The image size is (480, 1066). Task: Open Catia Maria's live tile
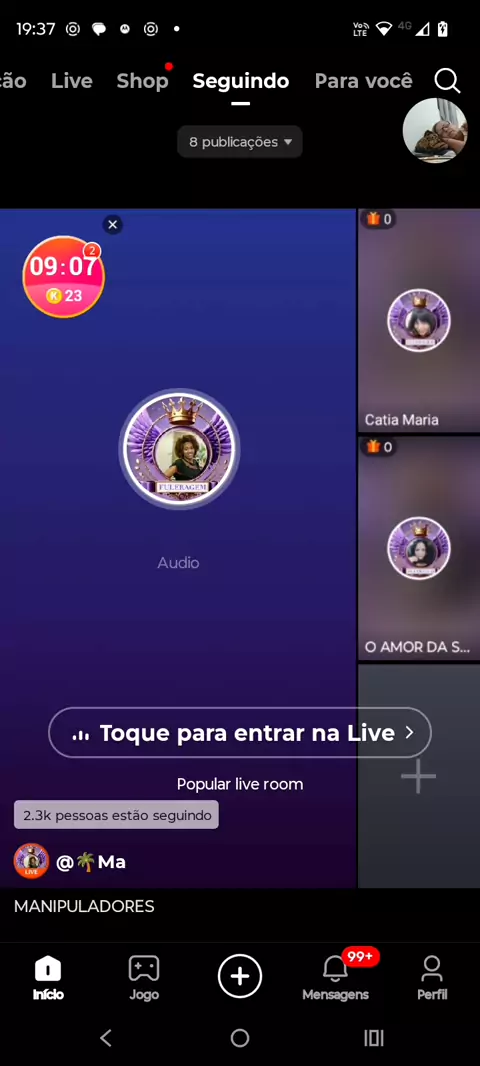tap(419, 320)
